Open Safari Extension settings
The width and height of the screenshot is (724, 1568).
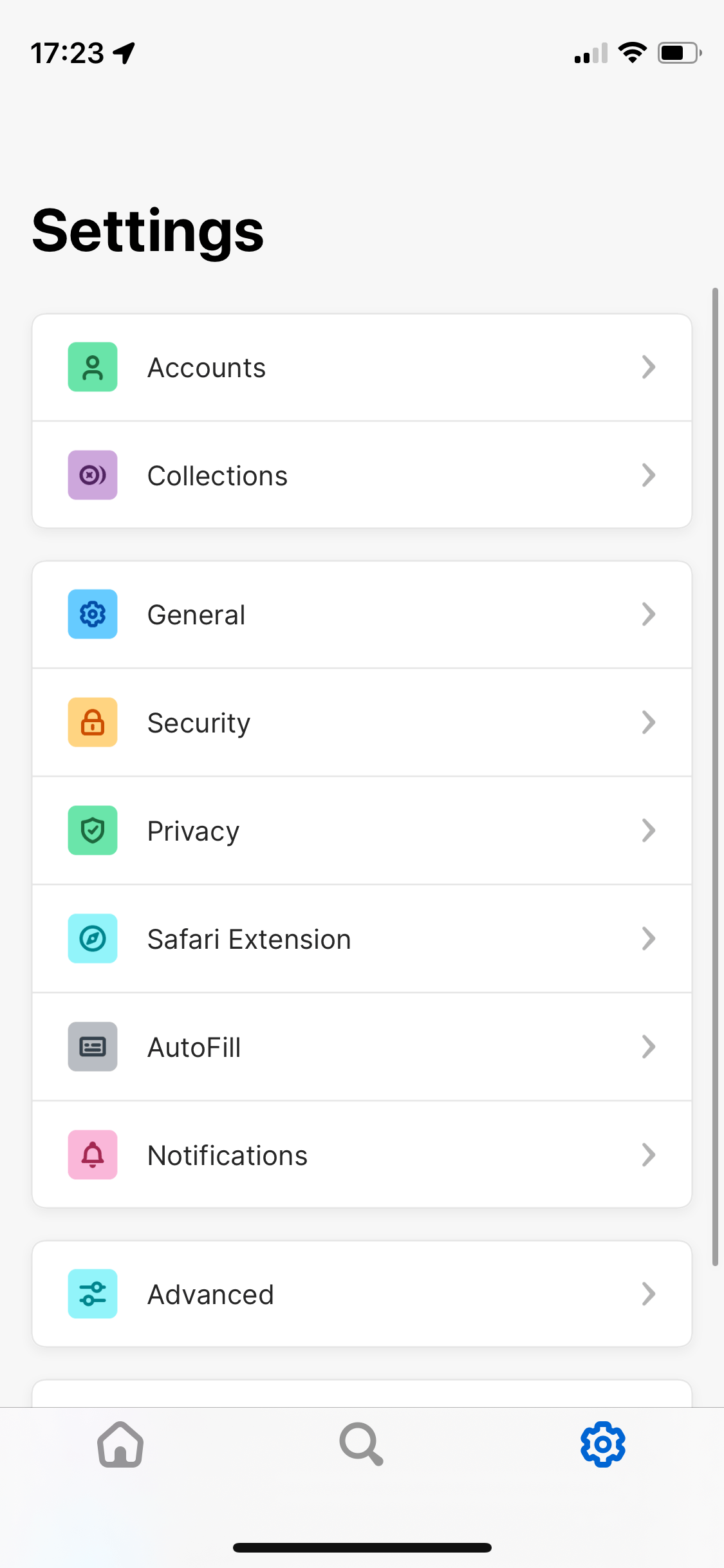[x=362, y=939]
